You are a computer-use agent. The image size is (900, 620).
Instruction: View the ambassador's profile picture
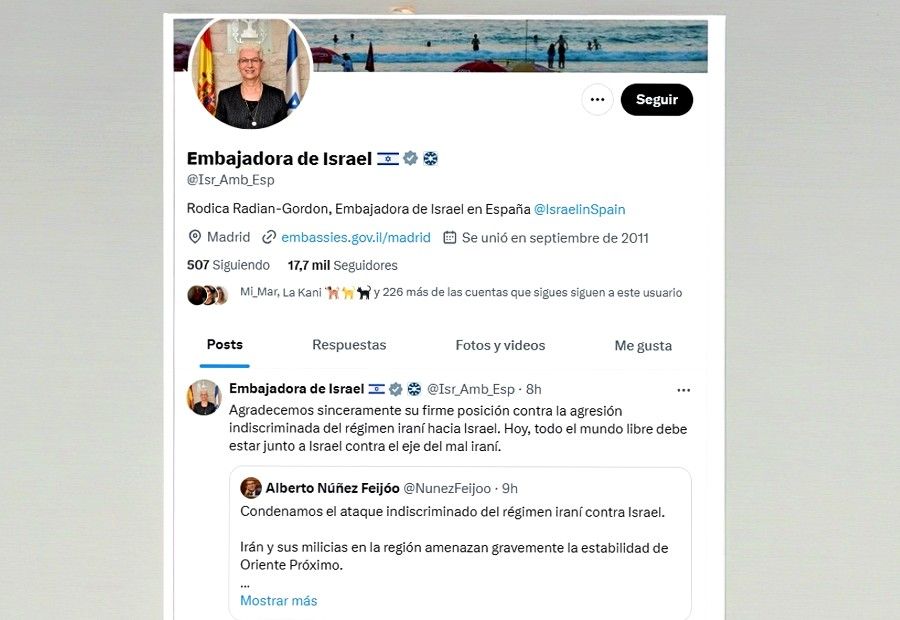[x=251, y=77]
